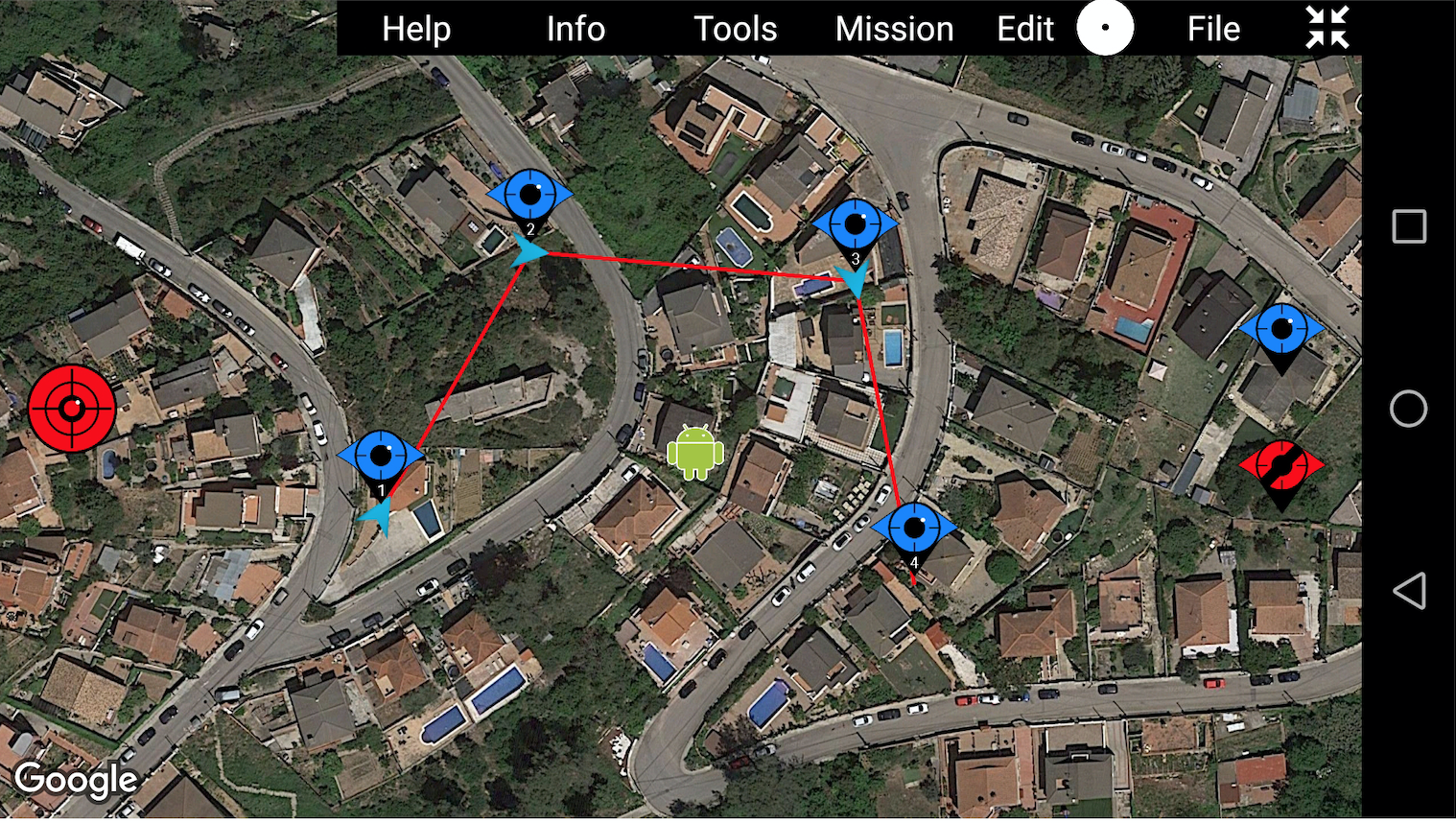Viewport: 1456px width, 823px height.
Task: Open the Info menu
Action: click(x=575, y=29)
